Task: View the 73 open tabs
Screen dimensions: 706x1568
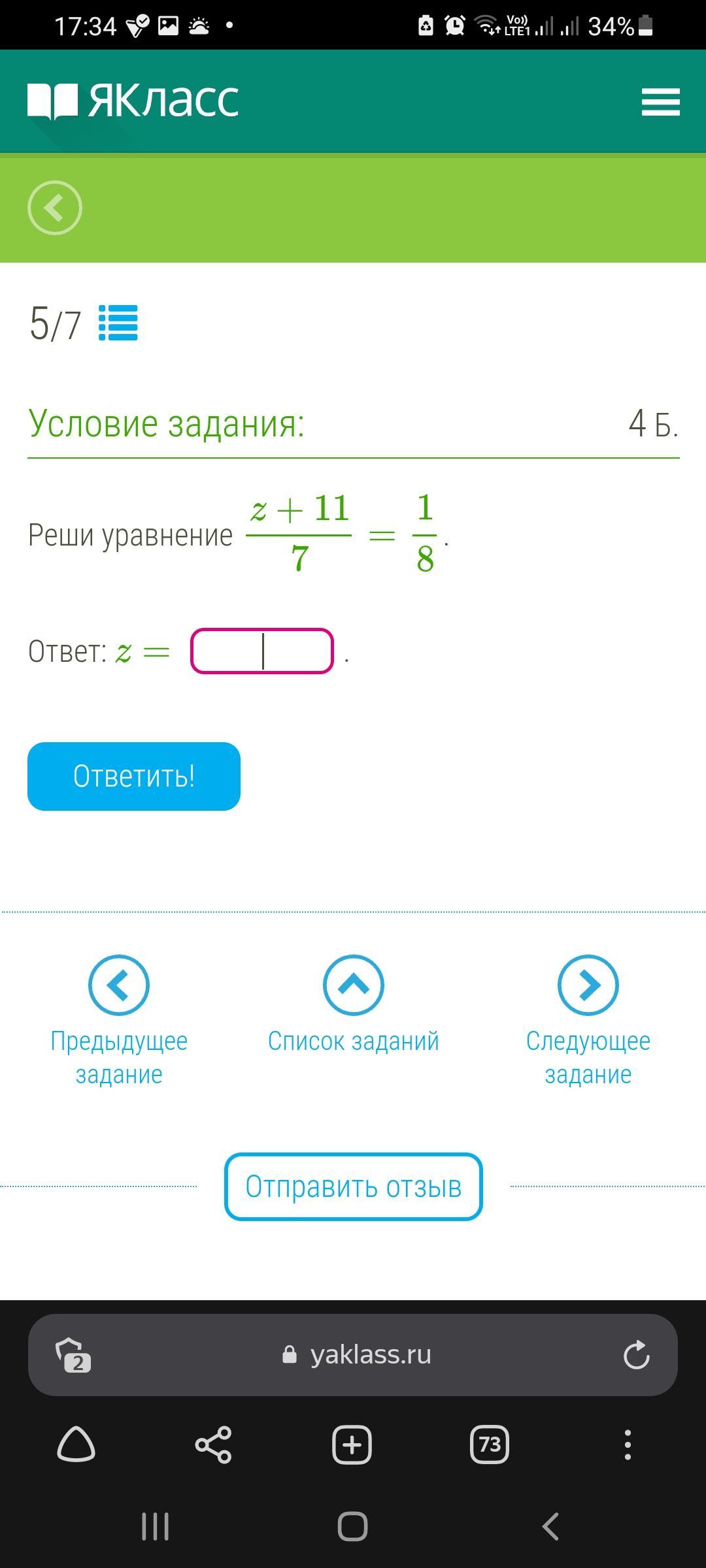Action: [489, 1444]
